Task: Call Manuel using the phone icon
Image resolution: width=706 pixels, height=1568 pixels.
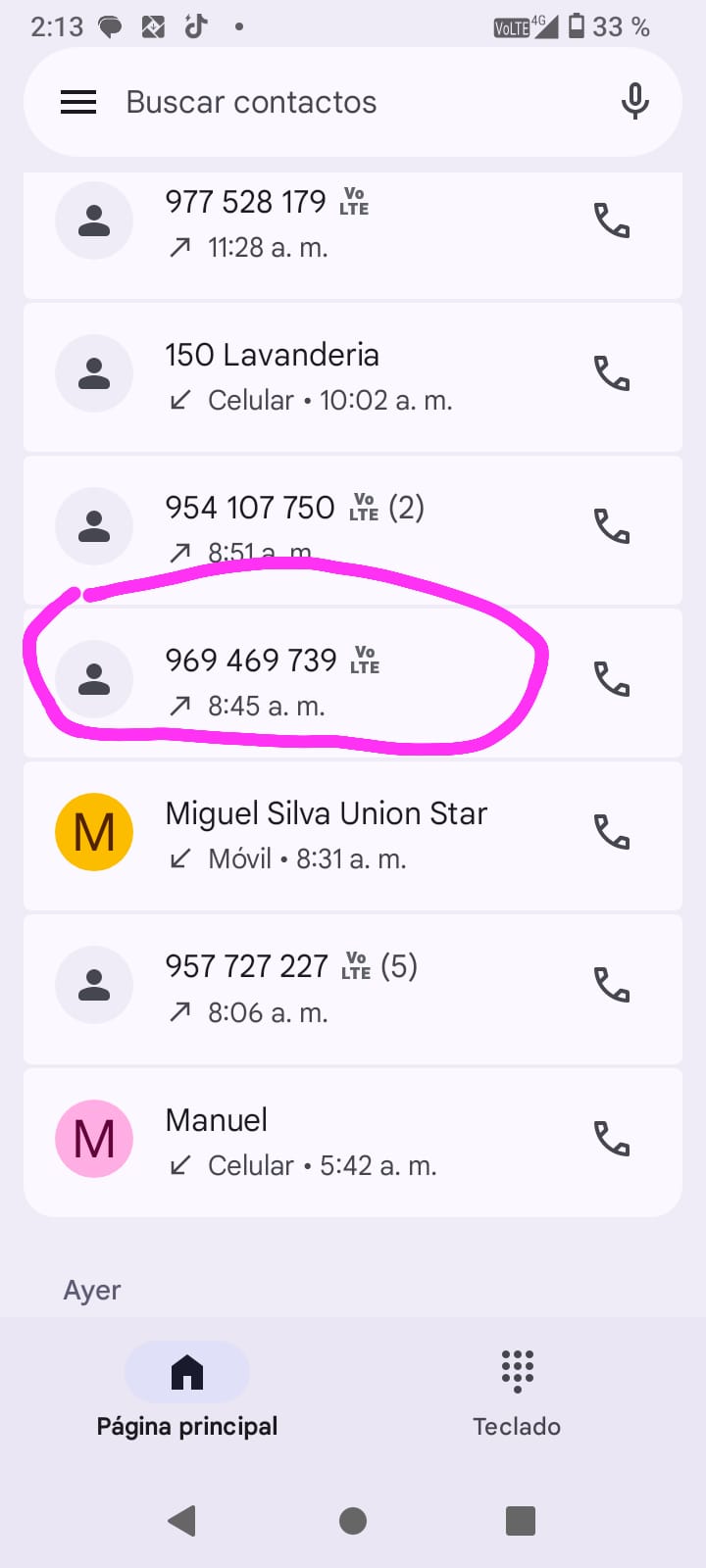Action: click(612, 1139)
